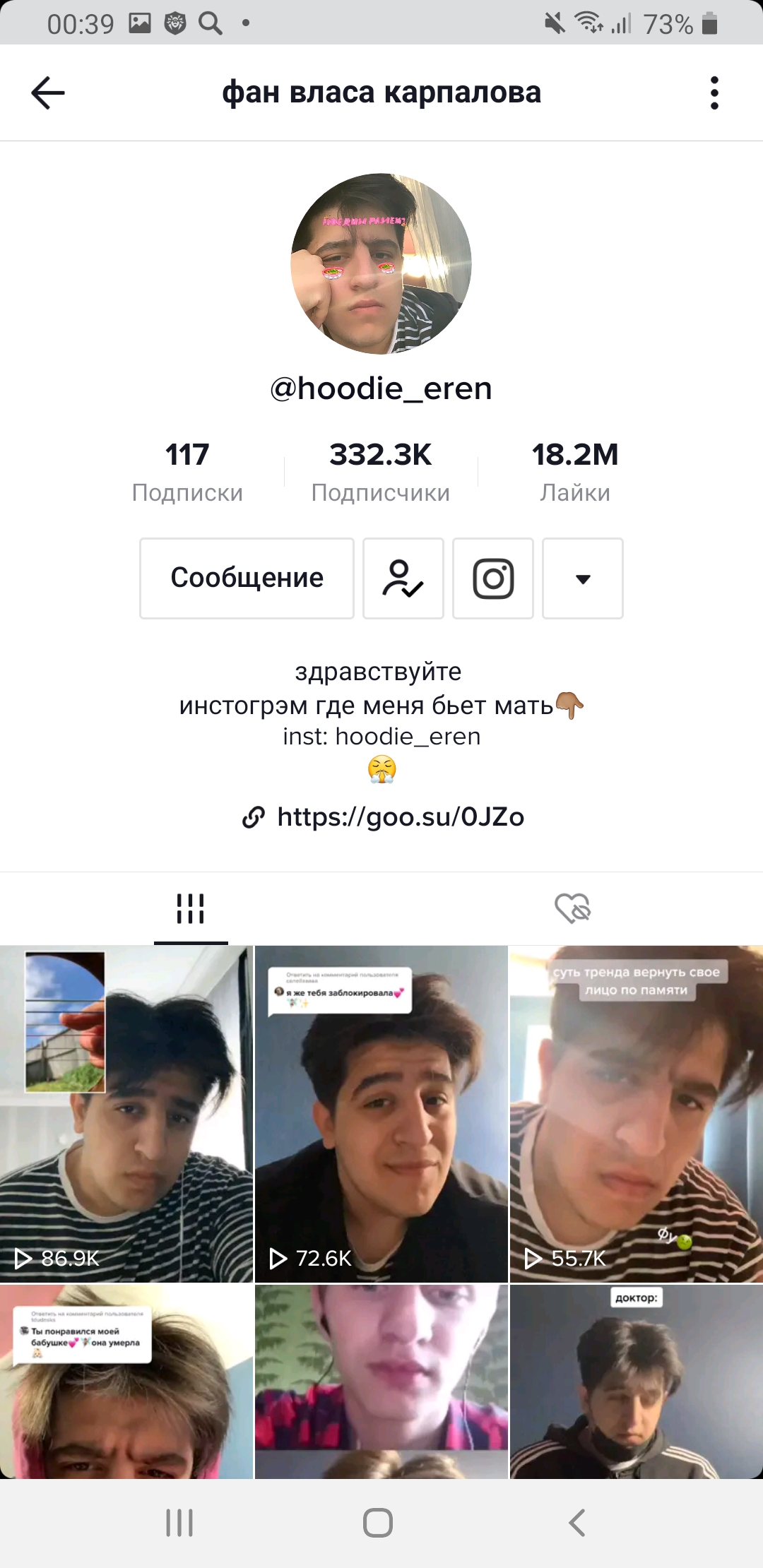The height and width of the screenshot is (1568, 763).
Task: Tap the system home button
Action: pyautogui.click(x=378, y=1523)
